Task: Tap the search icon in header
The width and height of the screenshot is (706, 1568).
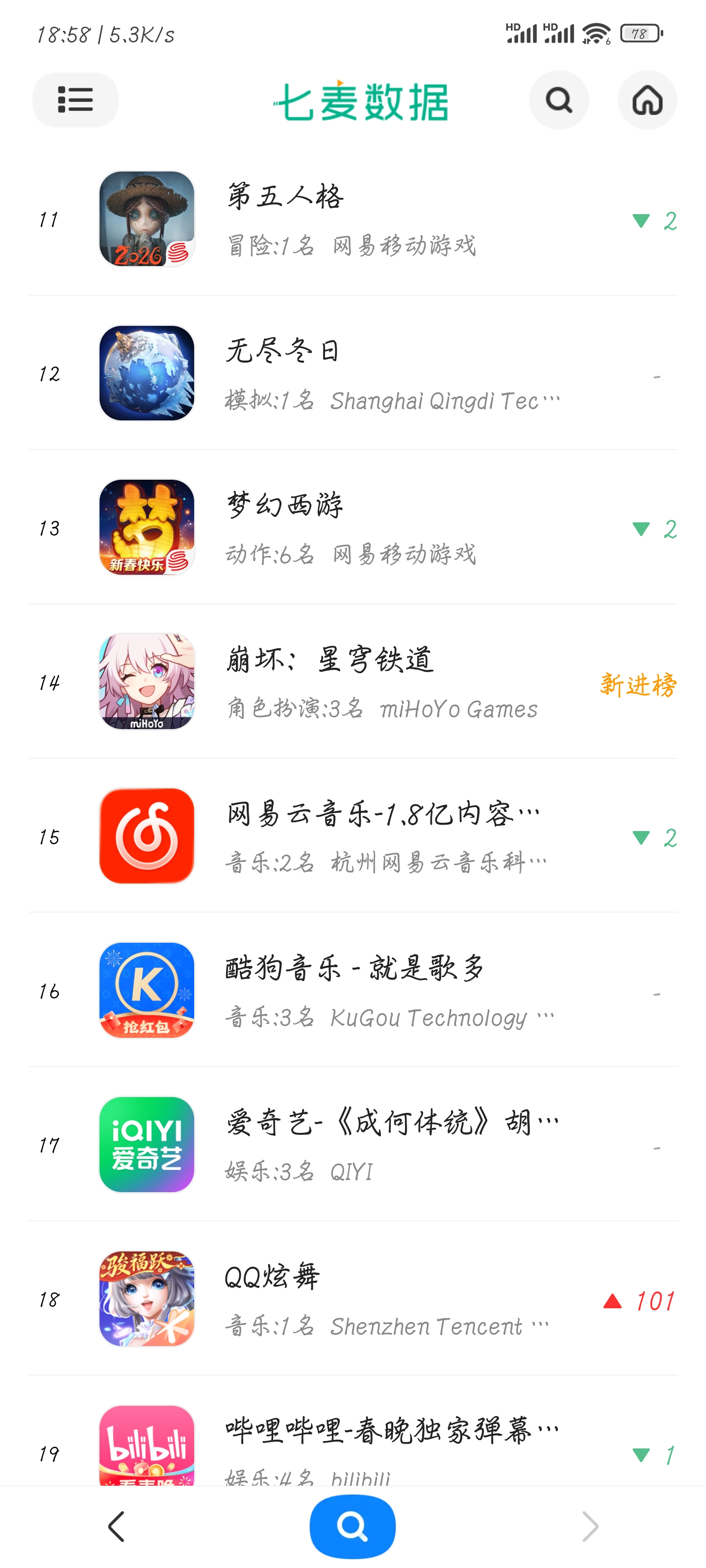Action: tap(558, 100)
